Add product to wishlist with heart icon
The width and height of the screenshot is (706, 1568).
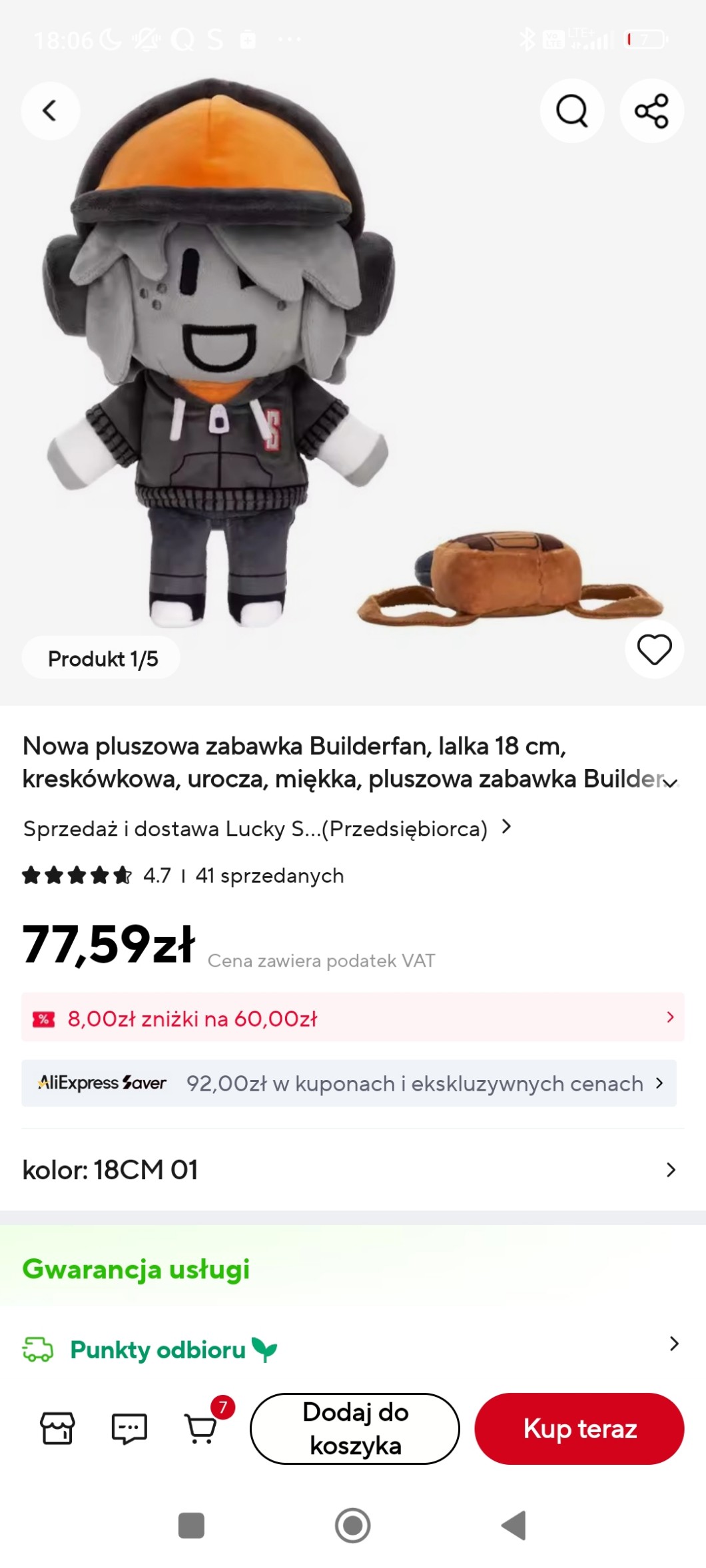(x=654, y=649)
